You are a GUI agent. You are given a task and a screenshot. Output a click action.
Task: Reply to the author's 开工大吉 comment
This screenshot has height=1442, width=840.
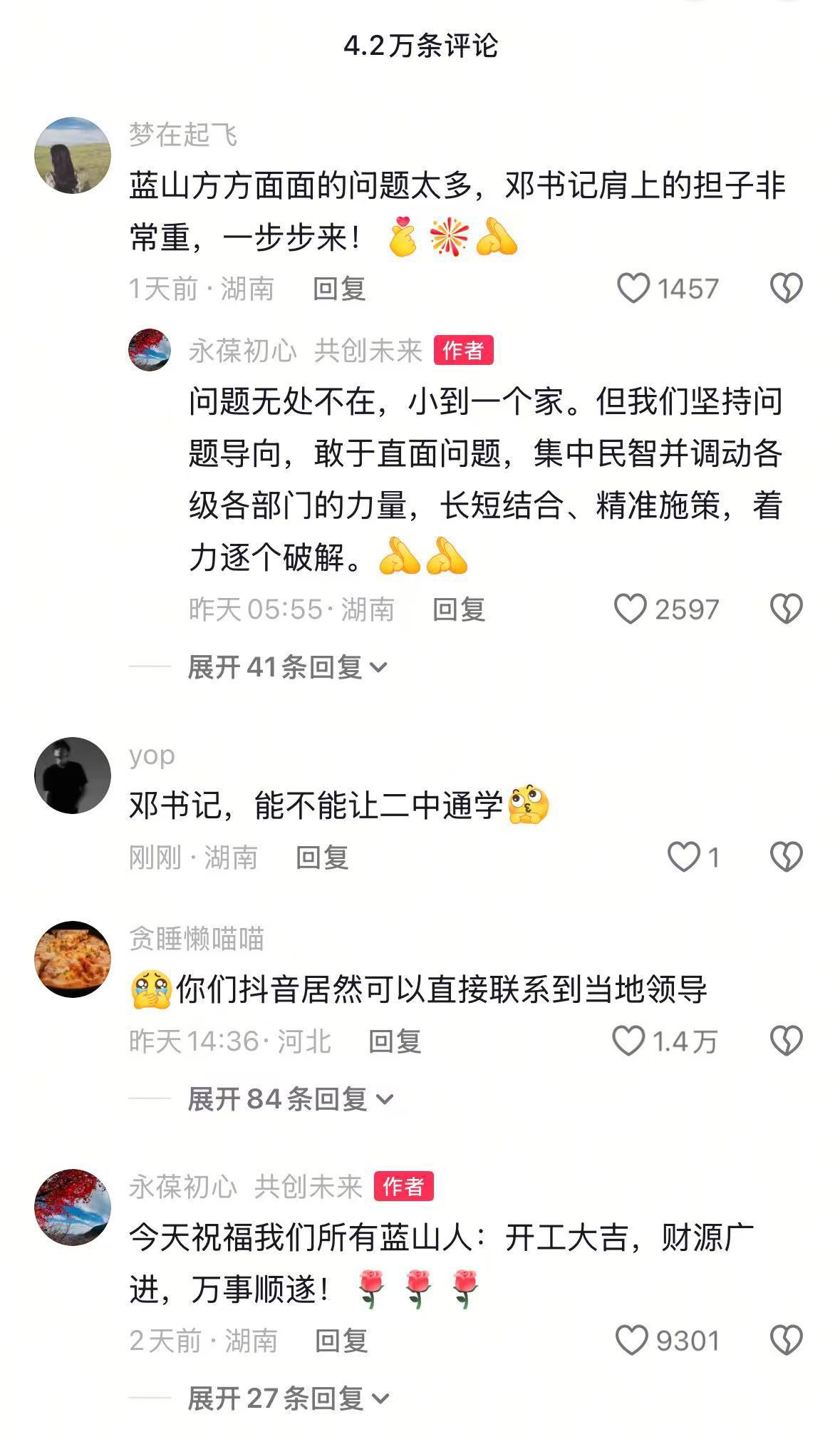[x=341, y=1341]
